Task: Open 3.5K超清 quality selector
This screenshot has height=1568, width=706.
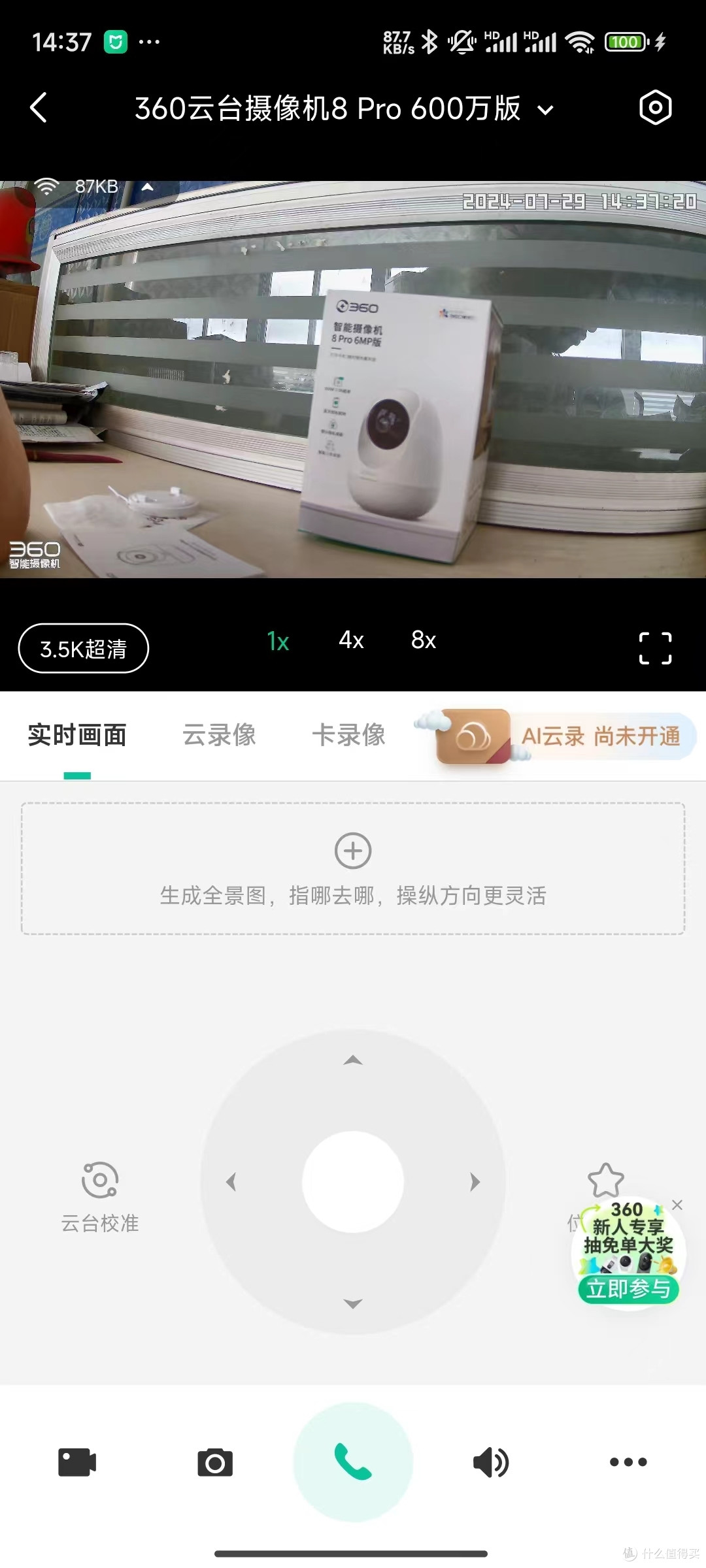Action: [83, 647]
